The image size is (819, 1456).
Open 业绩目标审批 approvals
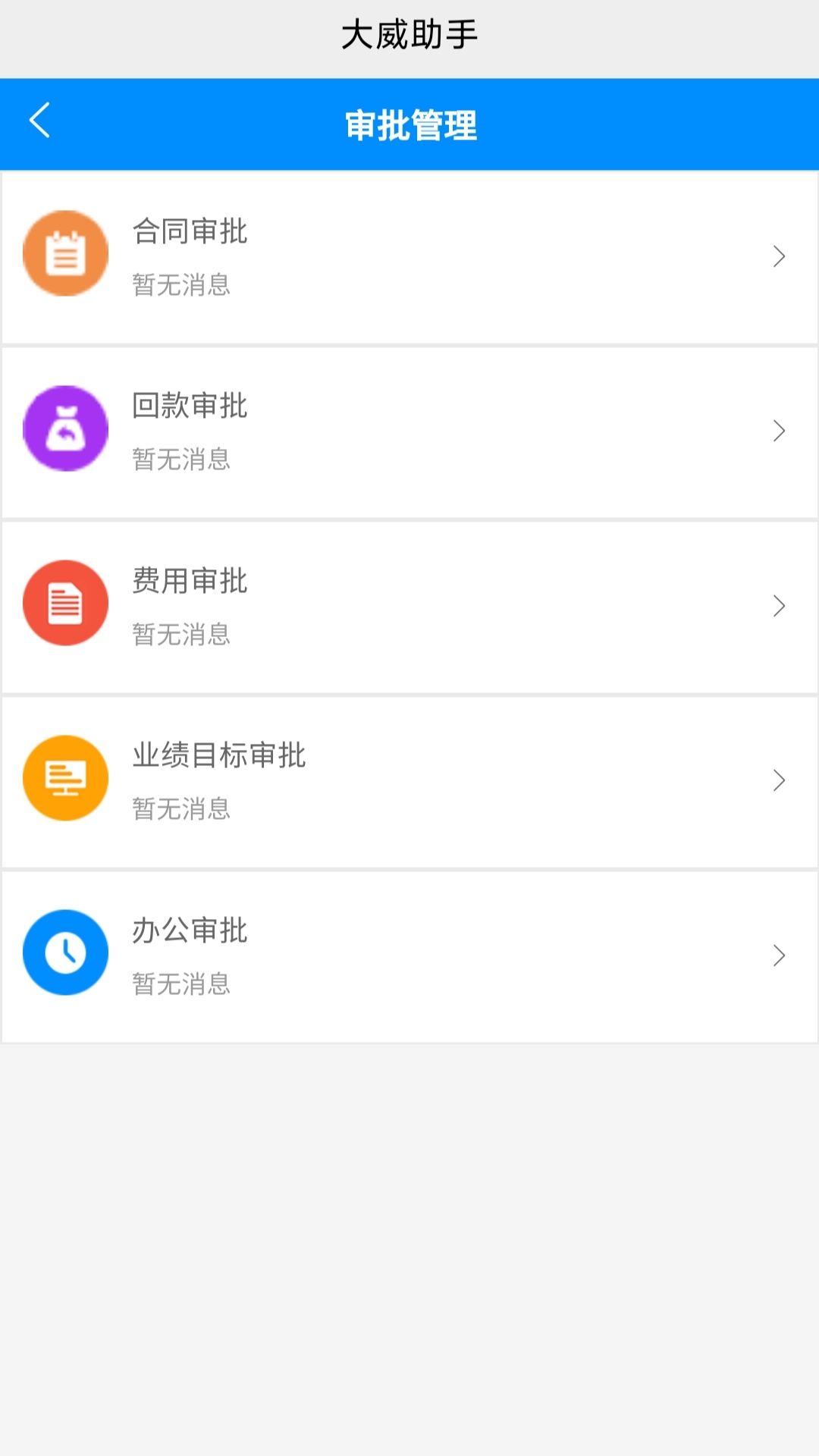pyautogui.click(x=409, y=782)
